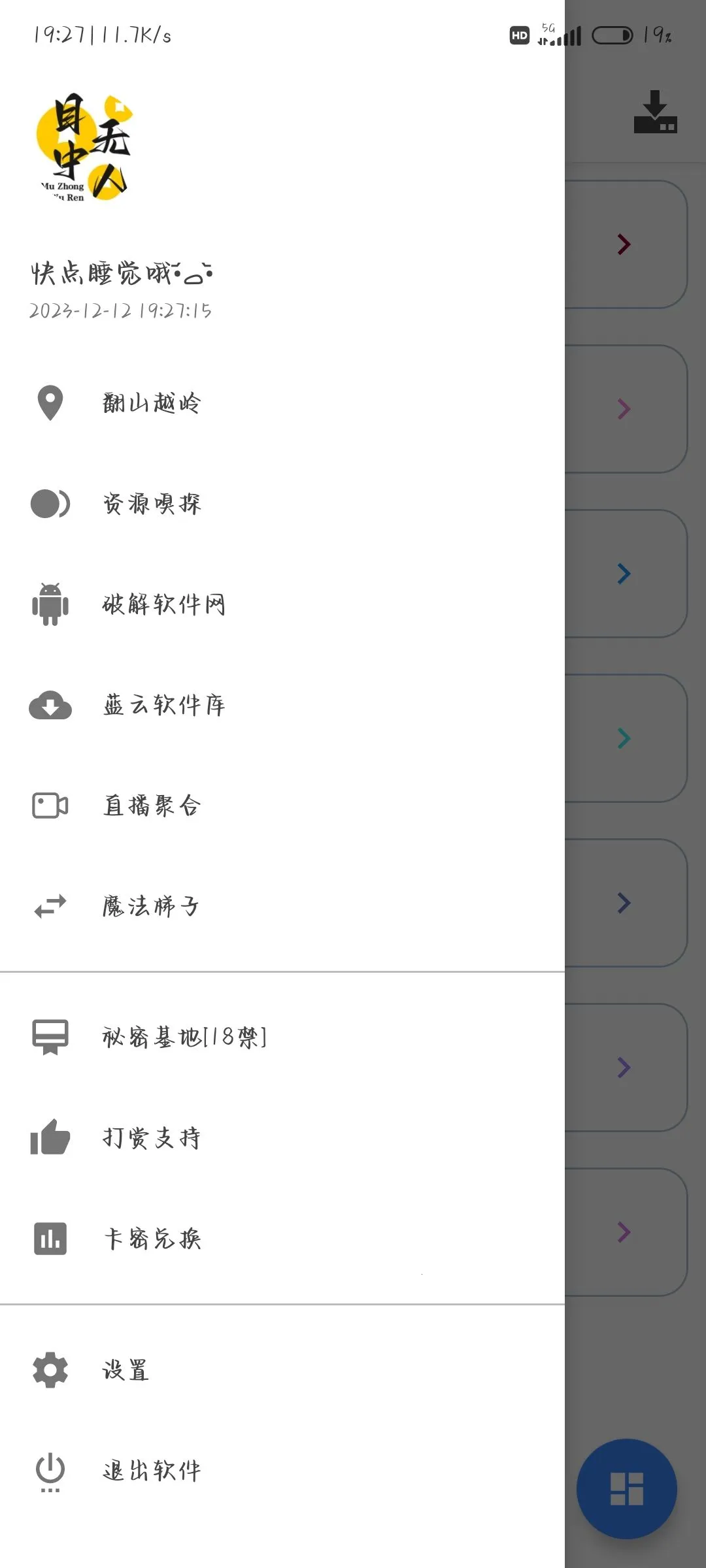Select the location pin icon for 翻山越岭
This screenshot has width=706, height=1568.
[x=49, y=403]
